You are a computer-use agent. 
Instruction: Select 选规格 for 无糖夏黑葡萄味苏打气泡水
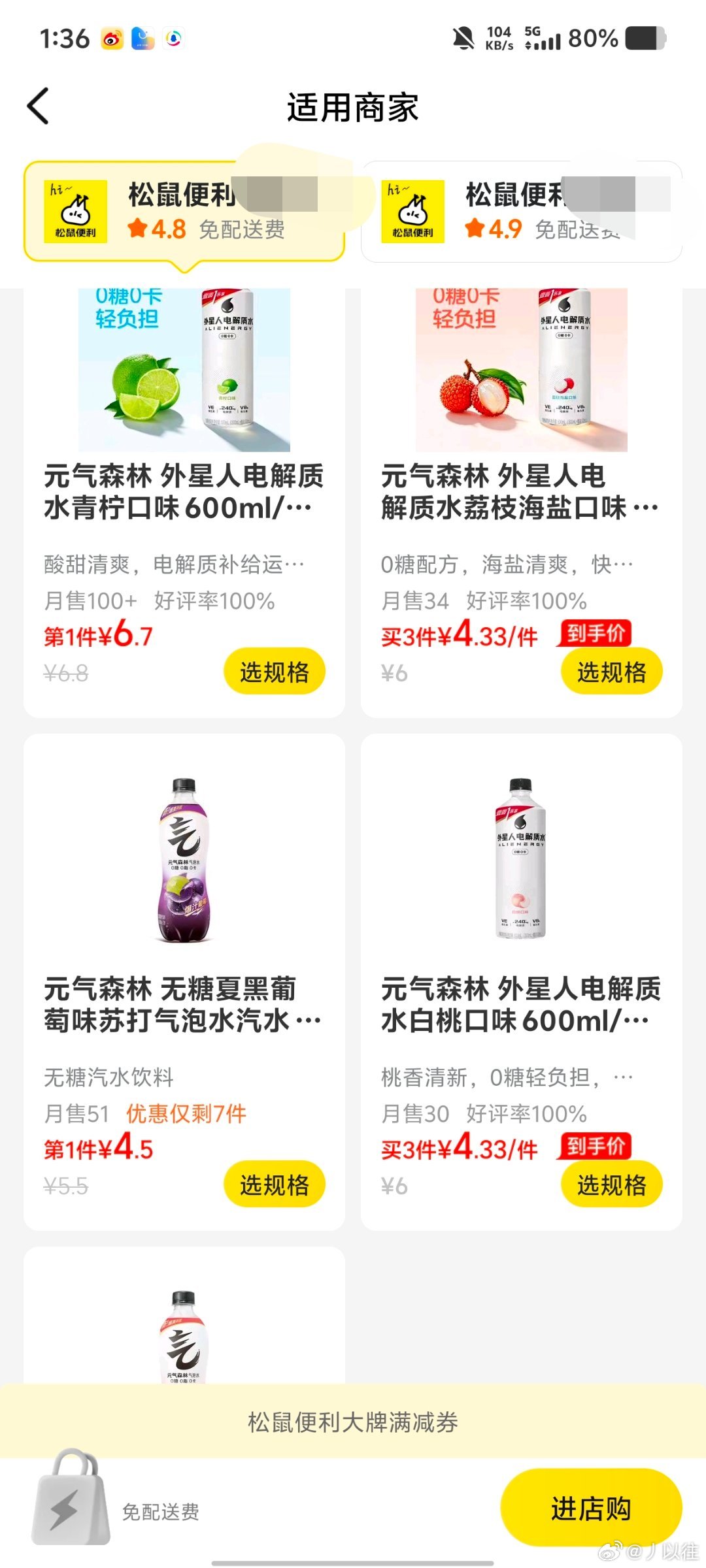click(x=274, y=1184)
